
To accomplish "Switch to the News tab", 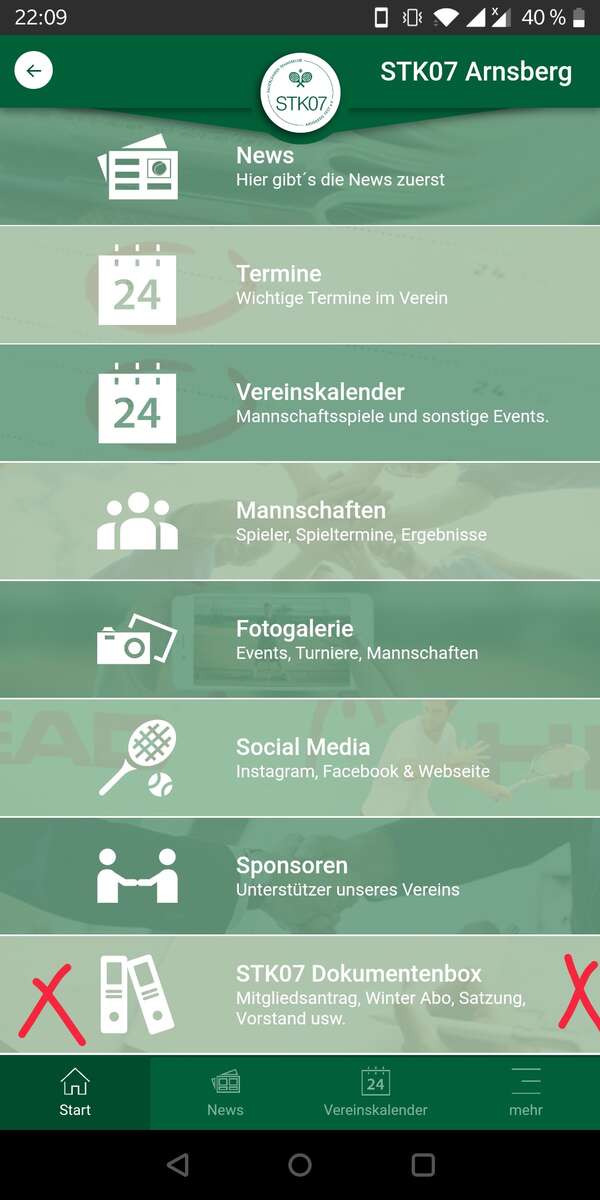I will (225, 1093).
